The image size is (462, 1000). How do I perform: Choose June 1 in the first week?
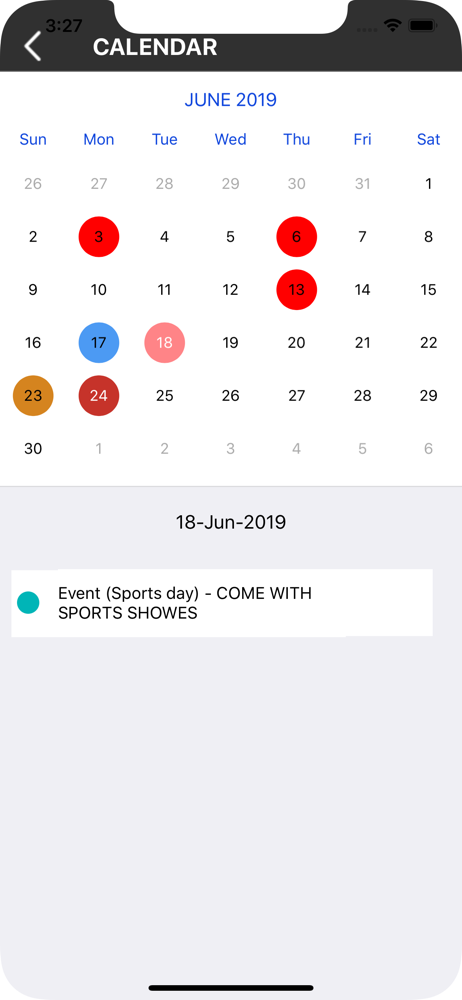pyautogui.click(x=429, y=184)
